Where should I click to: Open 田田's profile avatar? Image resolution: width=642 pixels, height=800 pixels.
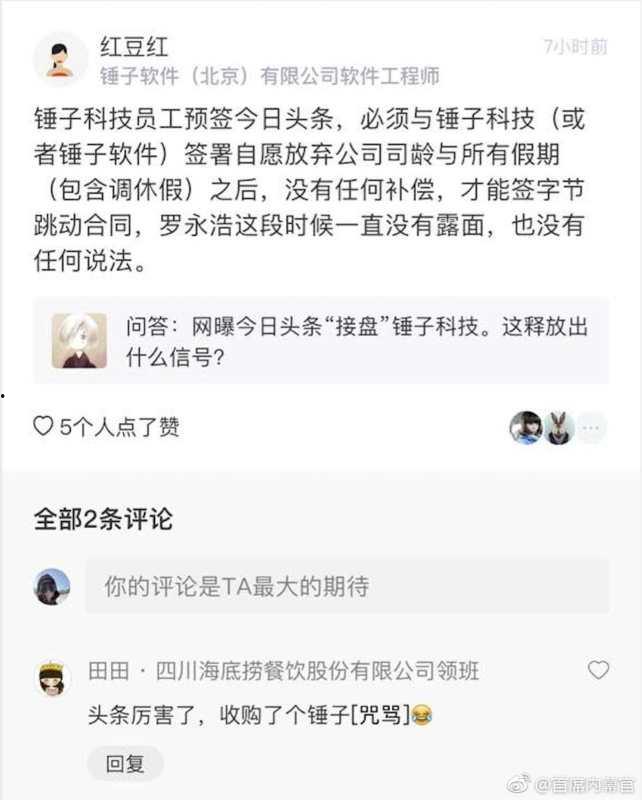pyautogui.click(x=53, y=678)
